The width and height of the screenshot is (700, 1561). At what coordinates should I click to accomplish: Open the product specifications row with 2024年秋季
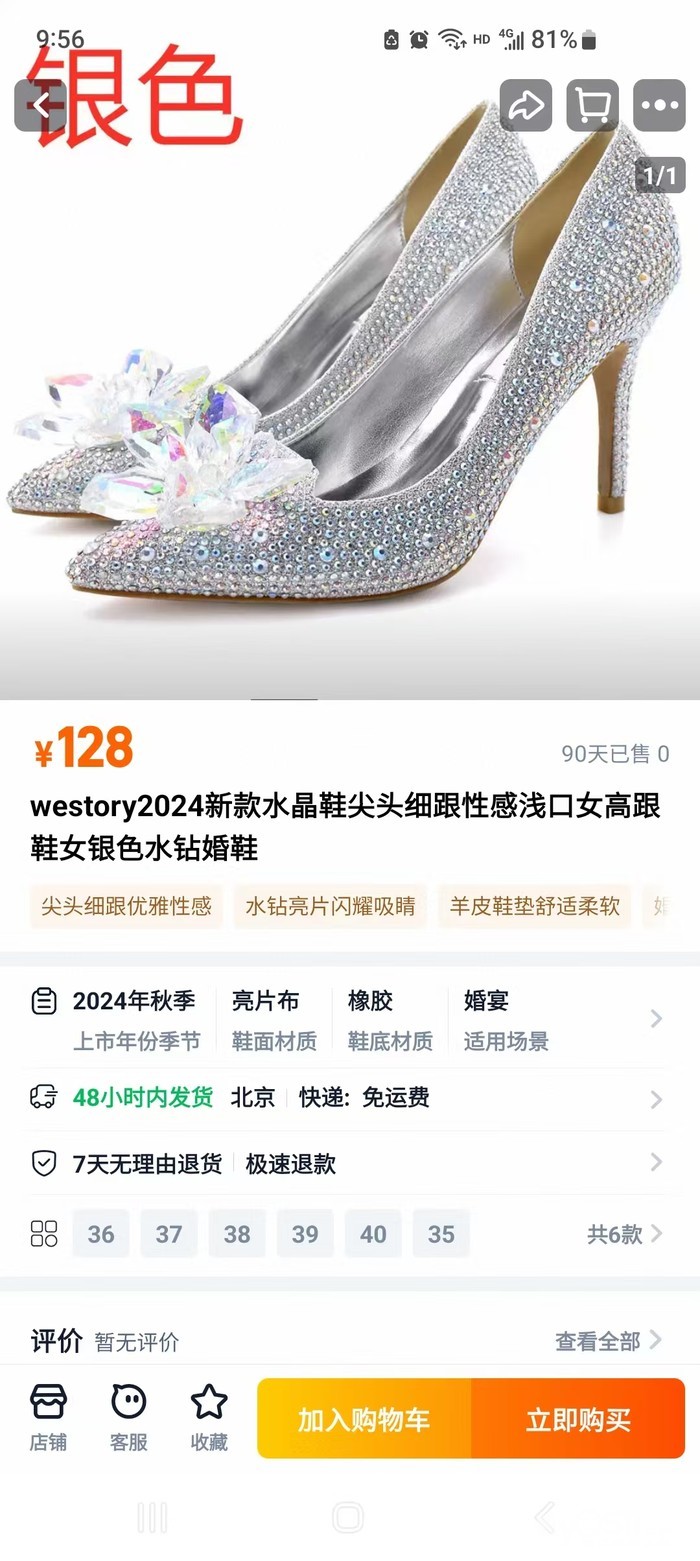tap(348, 1019)
